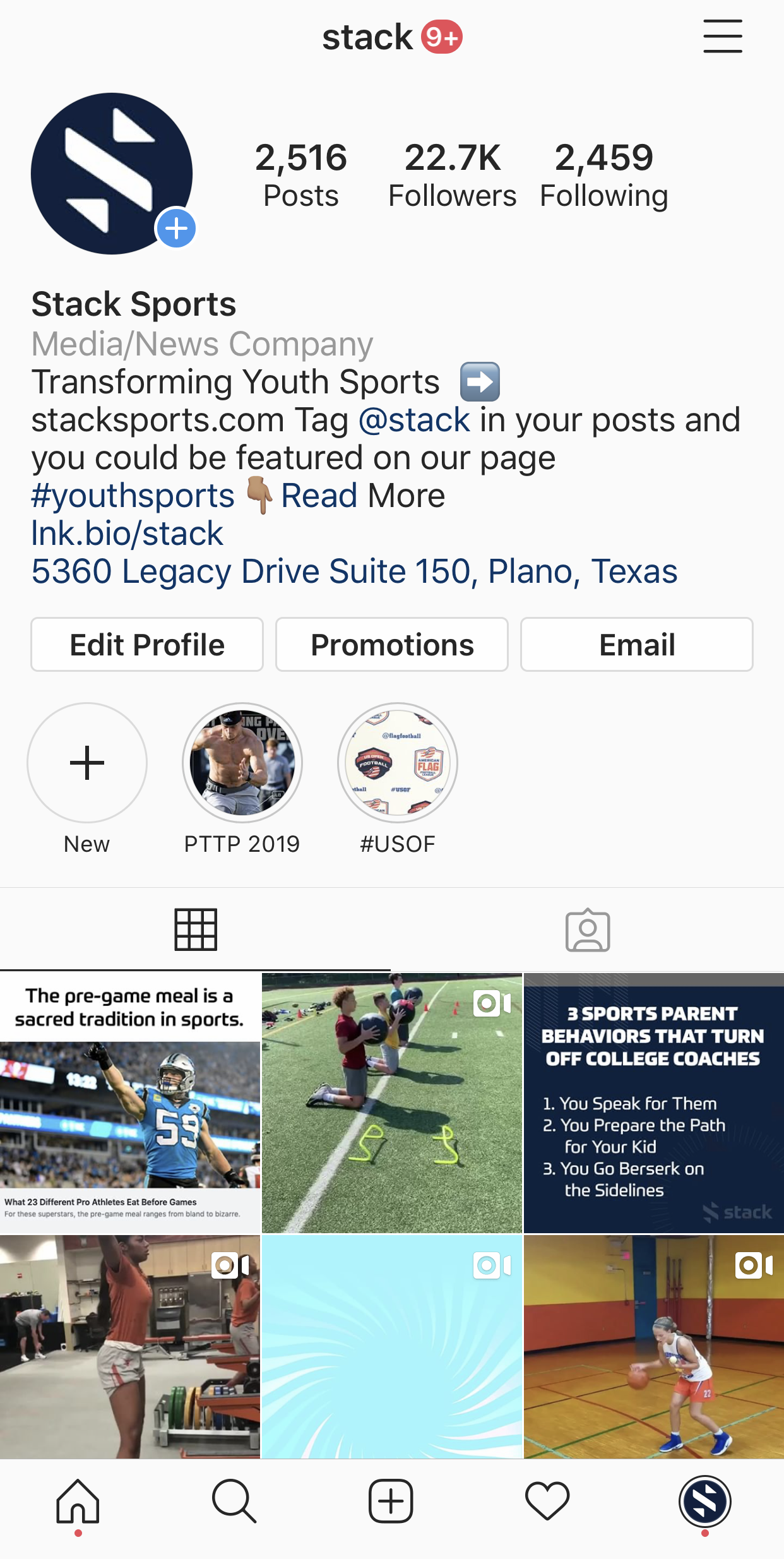Open Promotions
Viewport: 784px width, 1559px height.
(x=392, y=645)
